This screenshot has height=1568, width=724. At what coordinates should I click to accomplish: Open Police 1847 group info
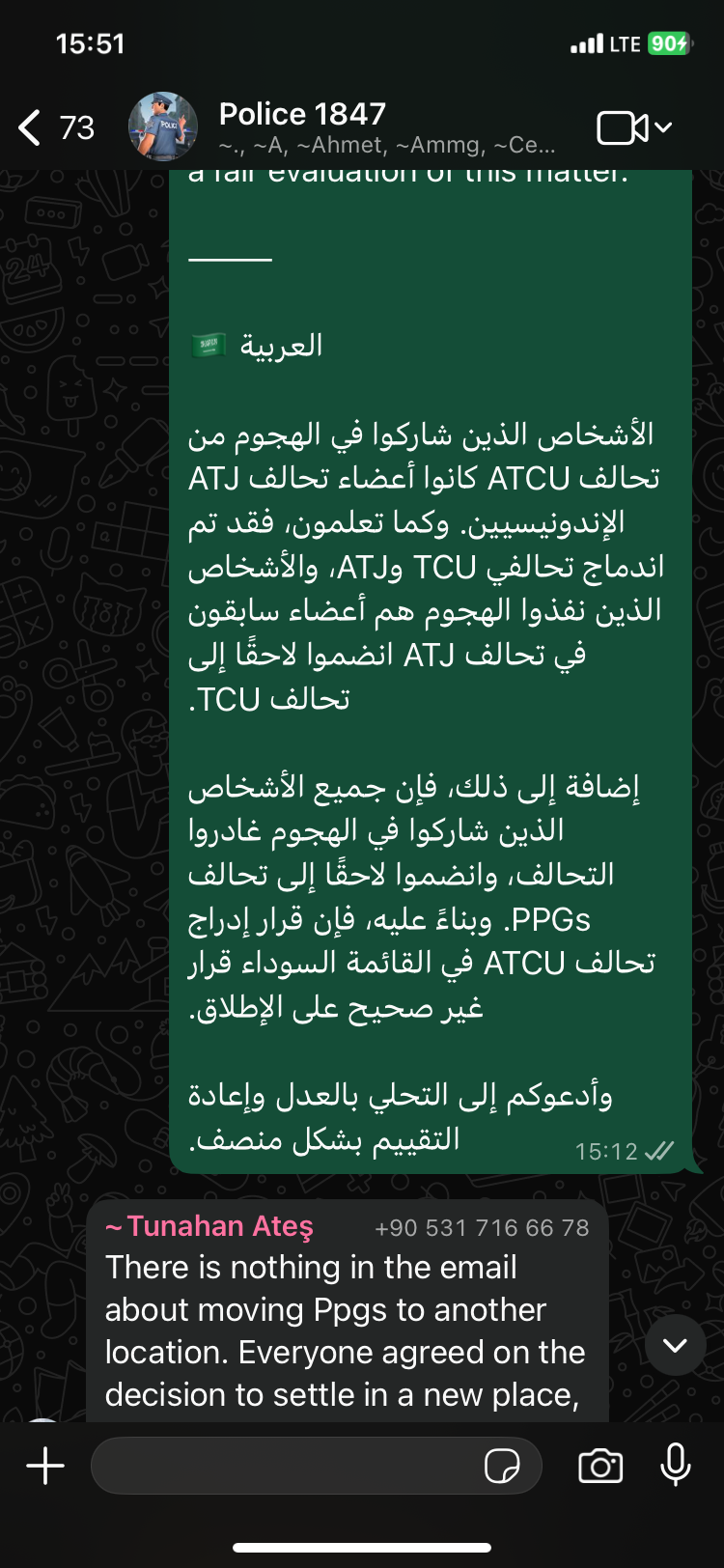(387, 127)
